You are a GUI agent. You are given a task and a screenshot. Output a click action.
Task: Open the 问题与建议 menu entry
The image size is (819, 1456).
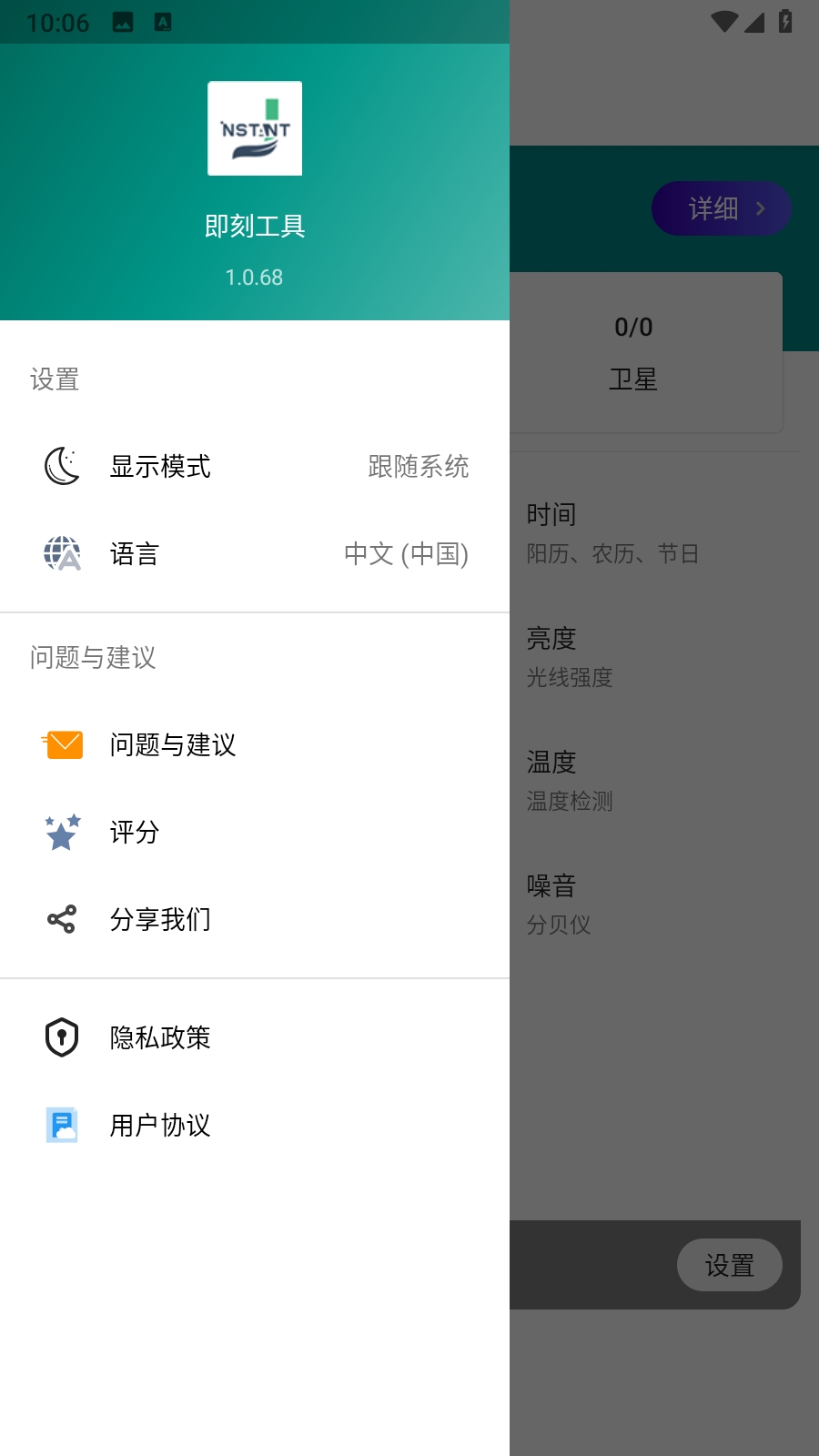172,744
